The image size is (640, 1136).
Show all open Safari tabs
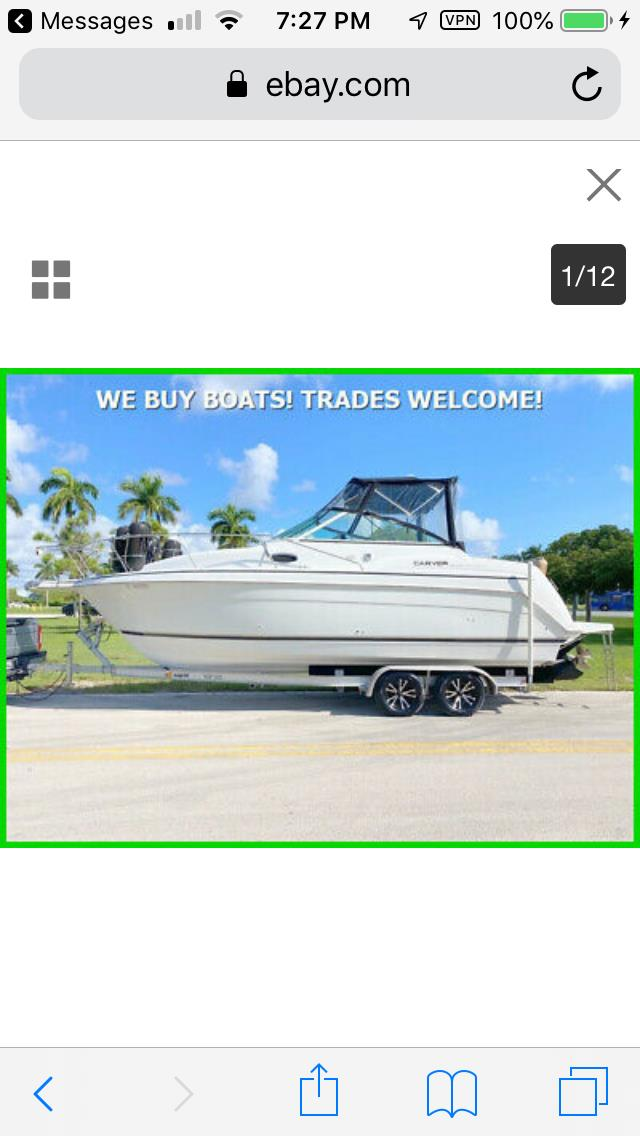click(x=583, y=1092)
